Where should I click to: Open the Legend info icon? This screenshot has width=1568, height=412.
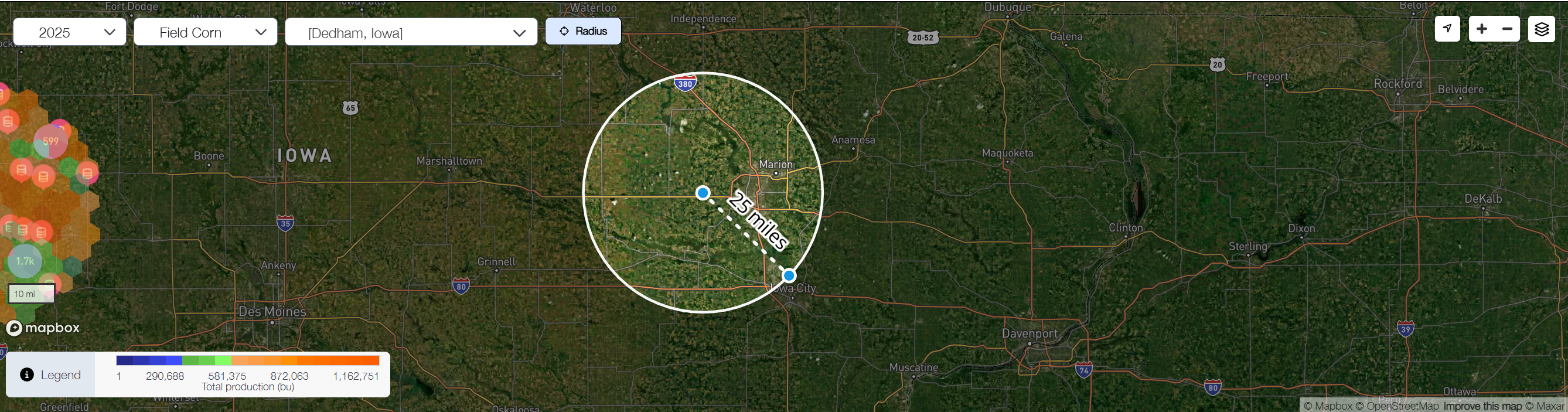point(27,374)
